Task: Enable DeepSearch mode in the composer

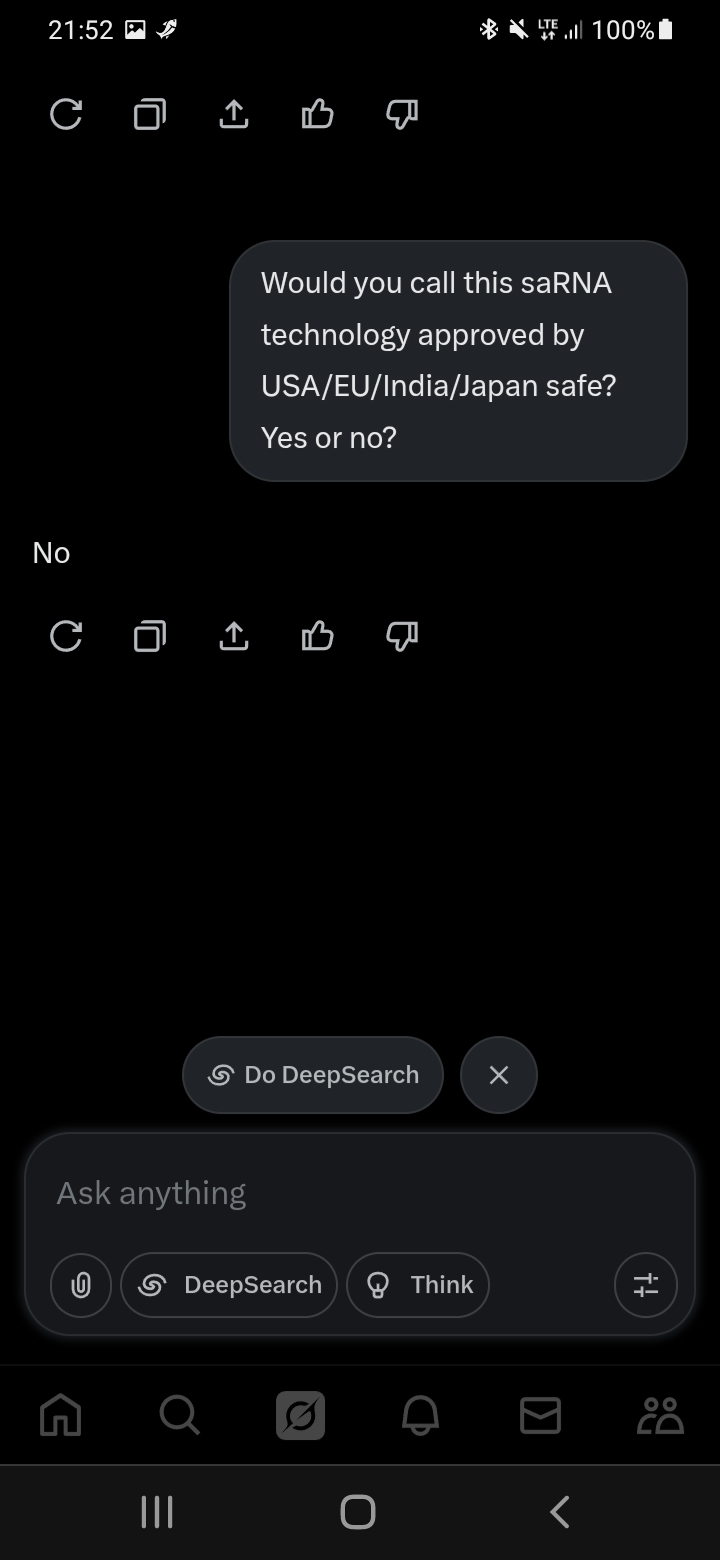Action: (x=229, y=1285)
